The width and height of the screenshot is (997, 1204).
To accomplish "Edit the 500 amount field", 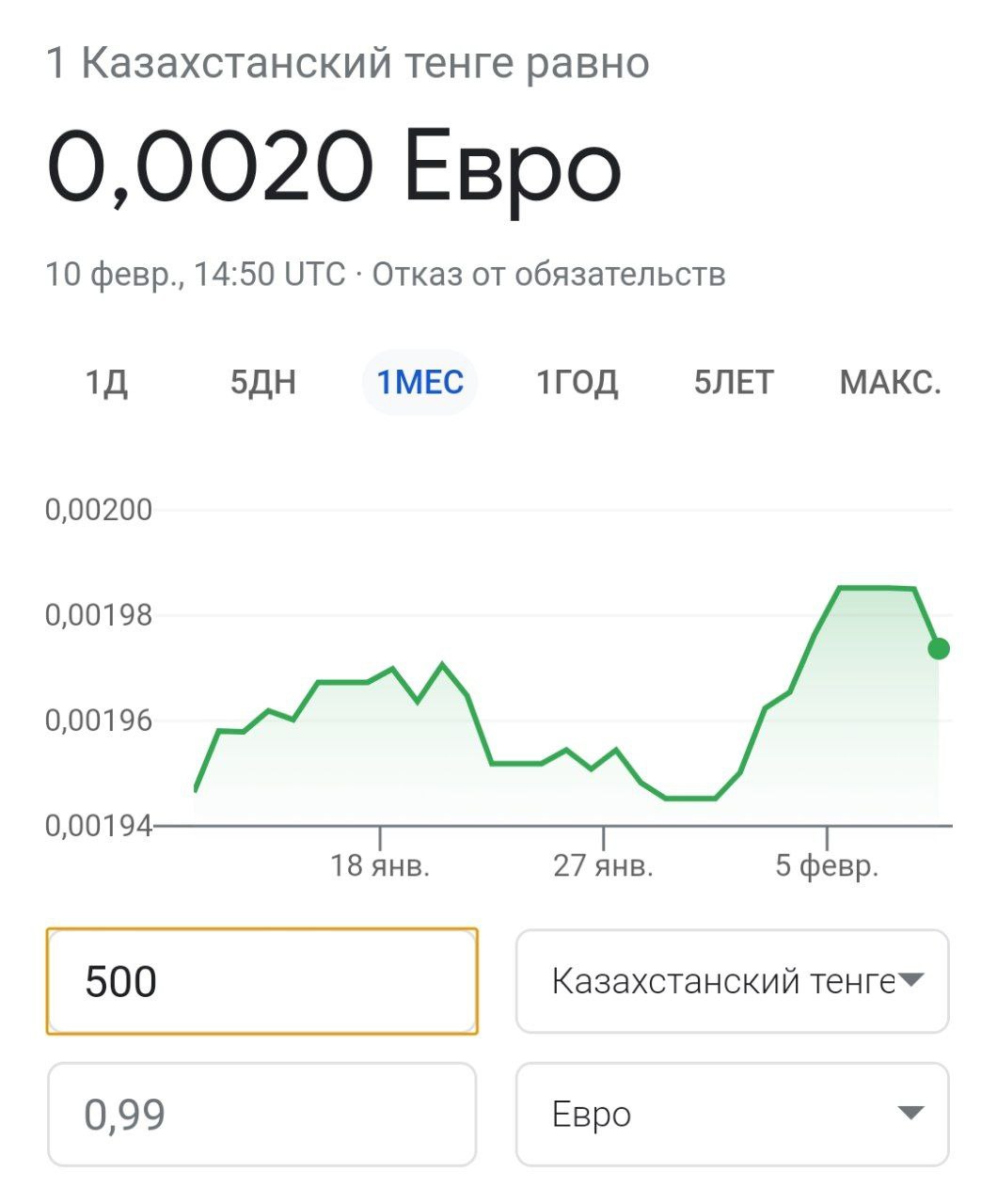I will coord(261,982).
